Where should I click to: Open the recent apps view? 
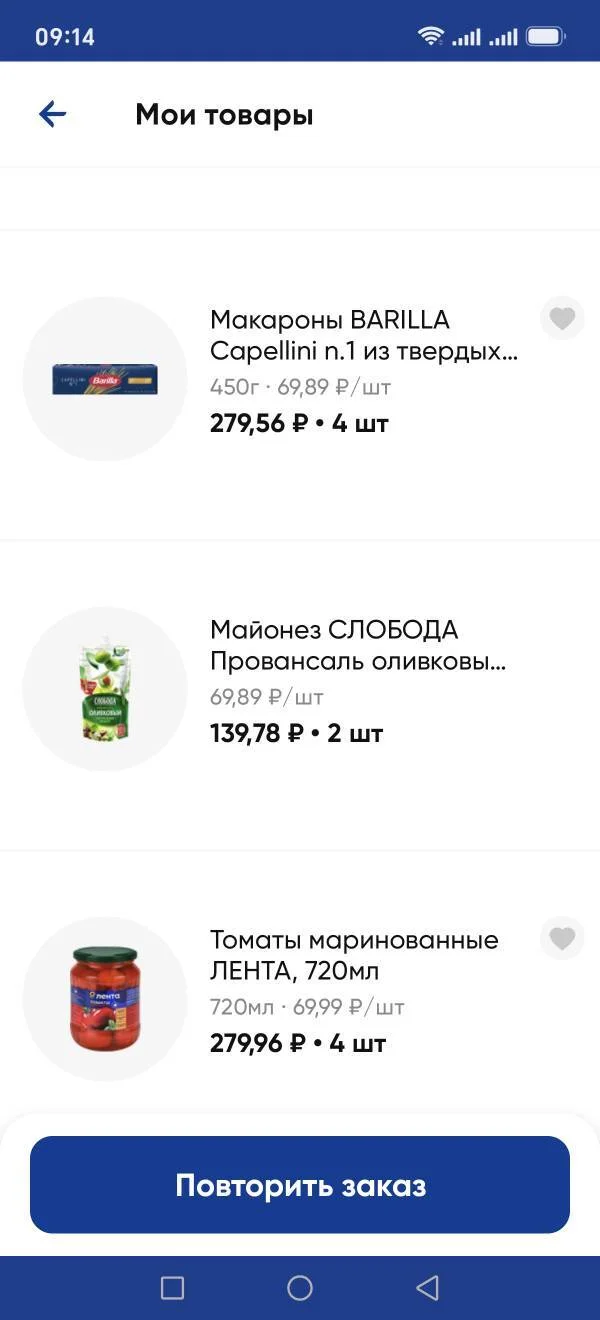click(172, 1288)
